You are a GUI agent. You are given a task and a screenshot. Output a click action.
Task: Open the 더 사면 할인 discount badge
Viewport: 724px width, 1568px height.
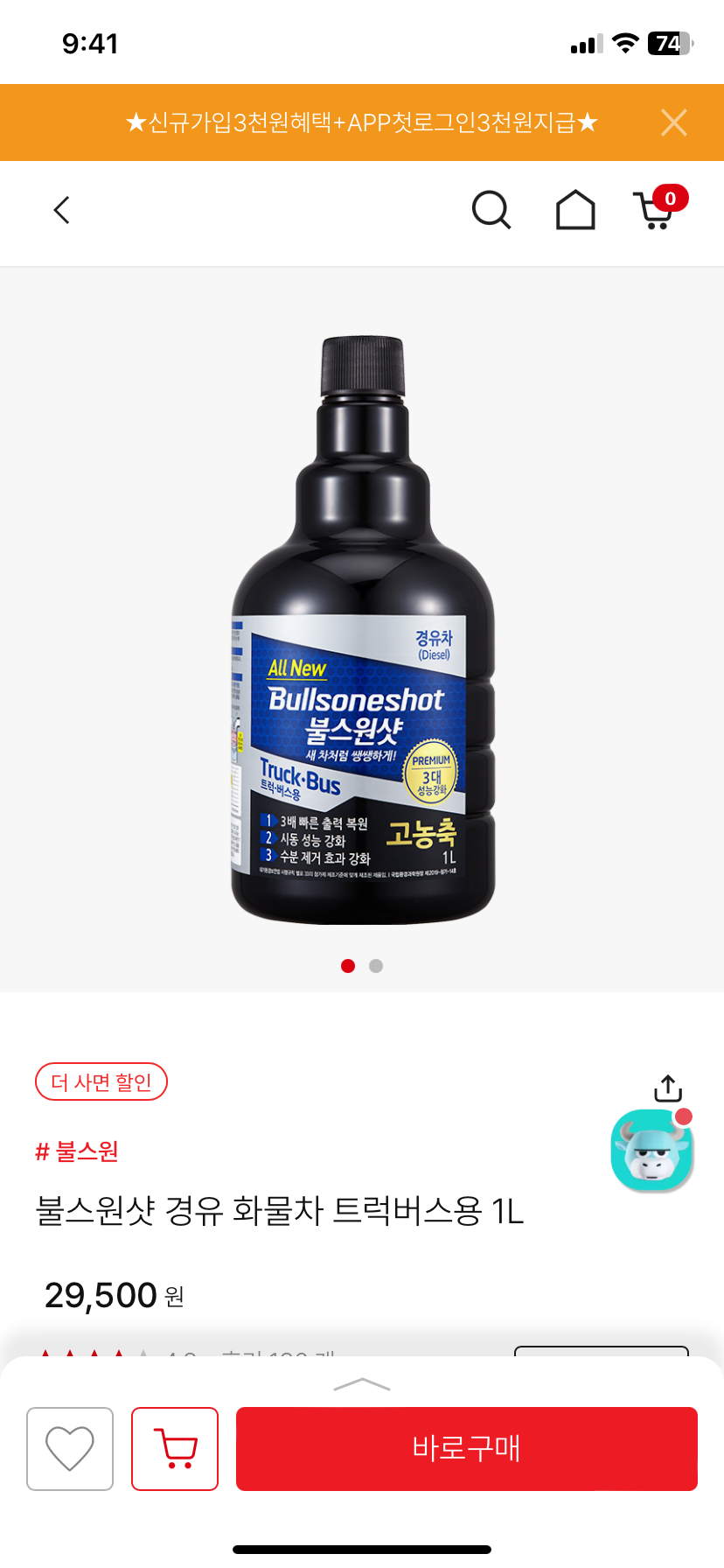point(101,1081)
